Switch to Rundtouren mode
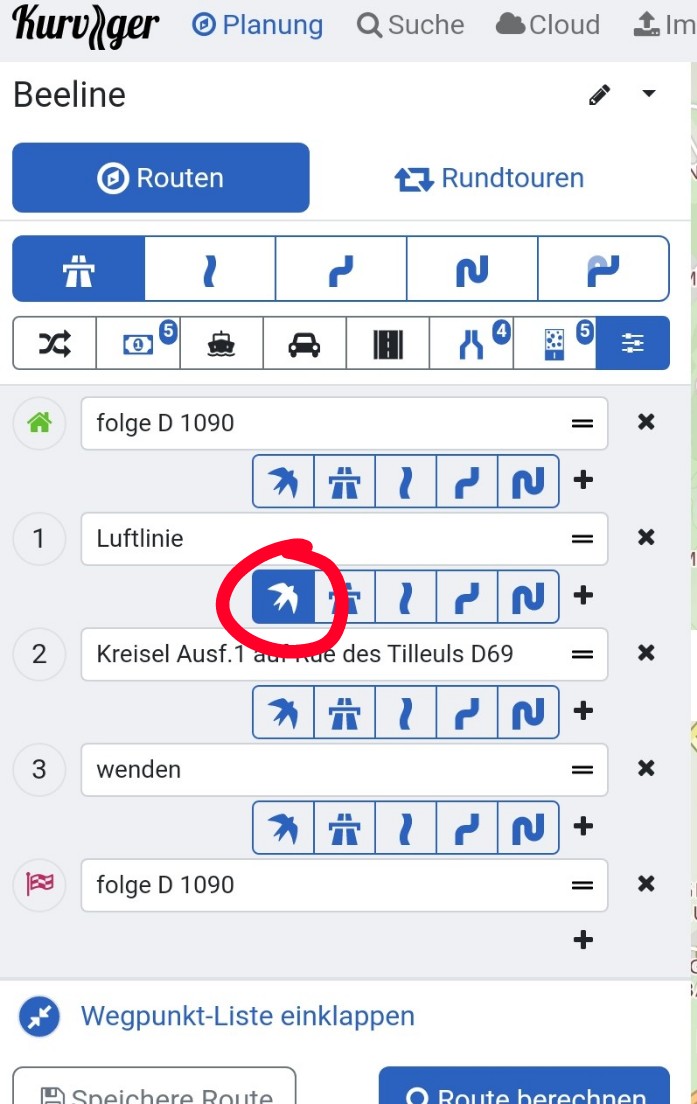The image size is (697, 1104). (x=489, y=178)
